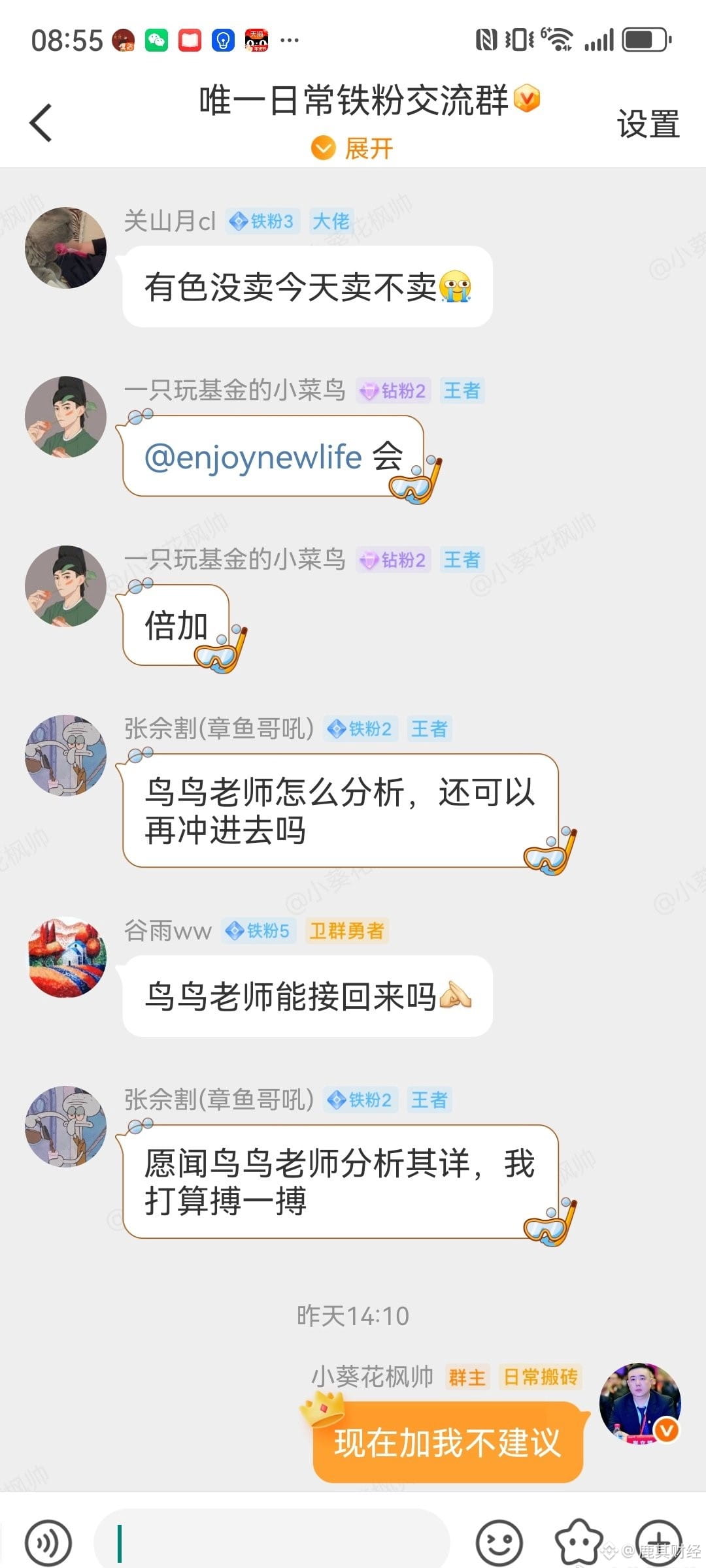Open 小葵花枫帅's avatar profile

tap(640, 1403)
